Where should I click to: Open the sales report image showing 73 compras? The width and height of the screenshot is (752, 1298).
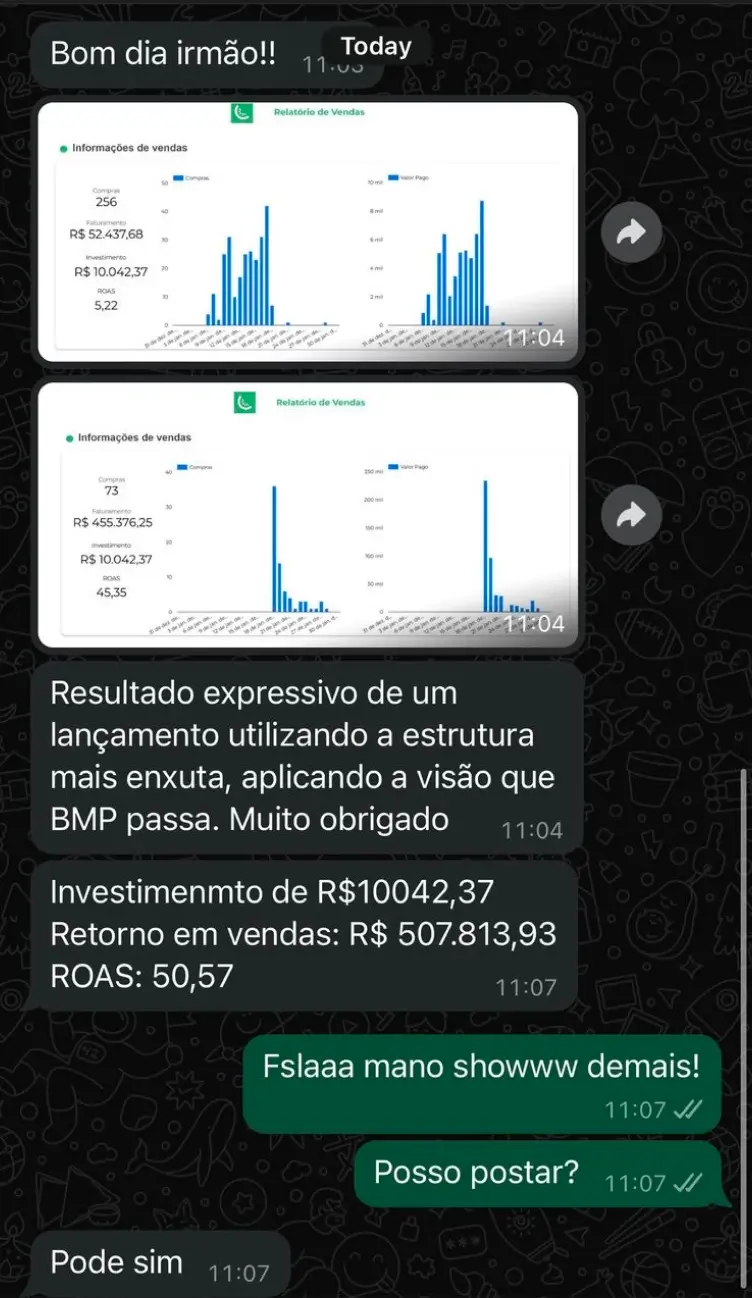click(308, 515)
